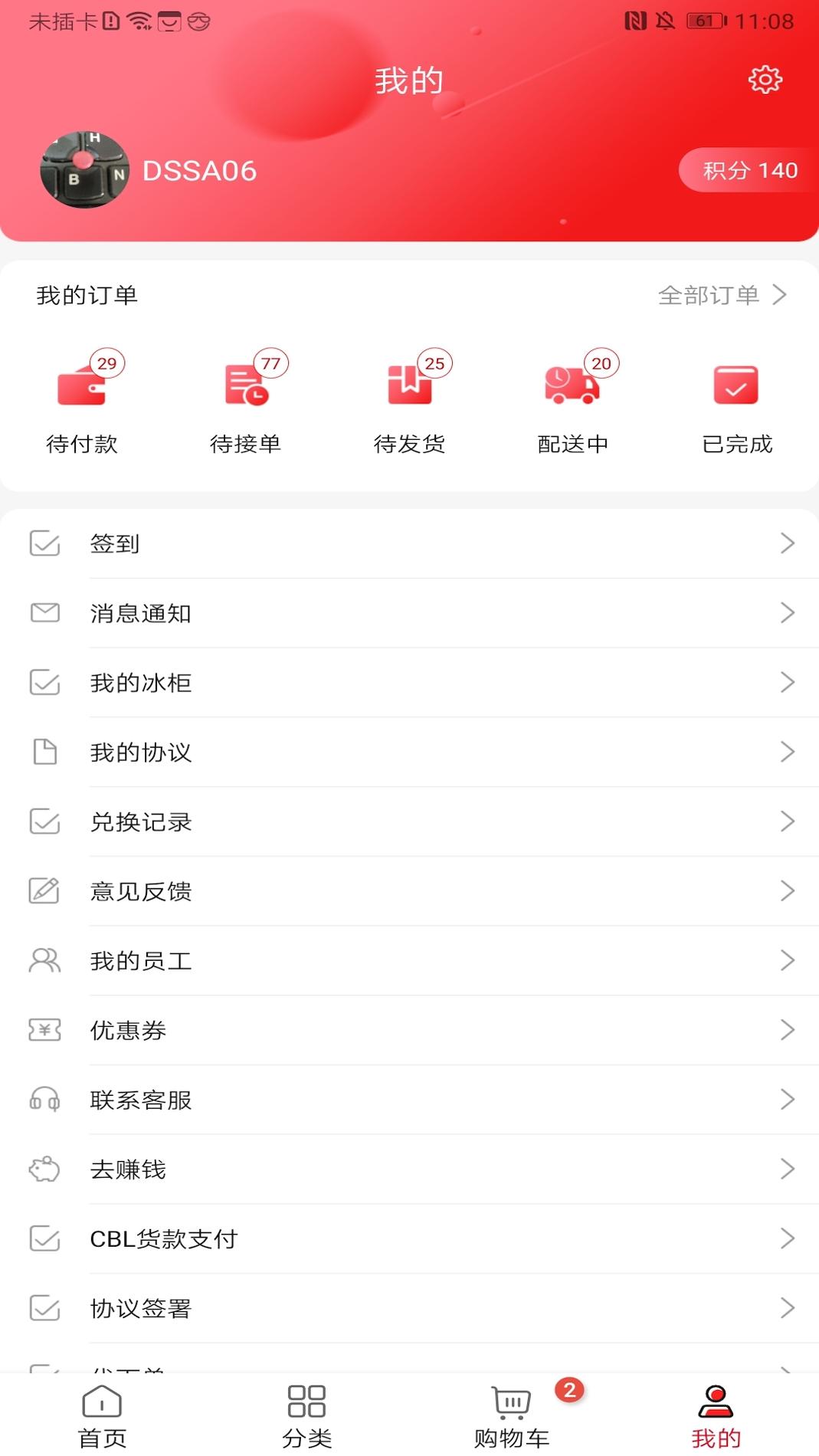The width and height of the screenshot is (819, 1456).
Task: Tap the 优惠券 coupon icon
Action: pos(44,1030)
